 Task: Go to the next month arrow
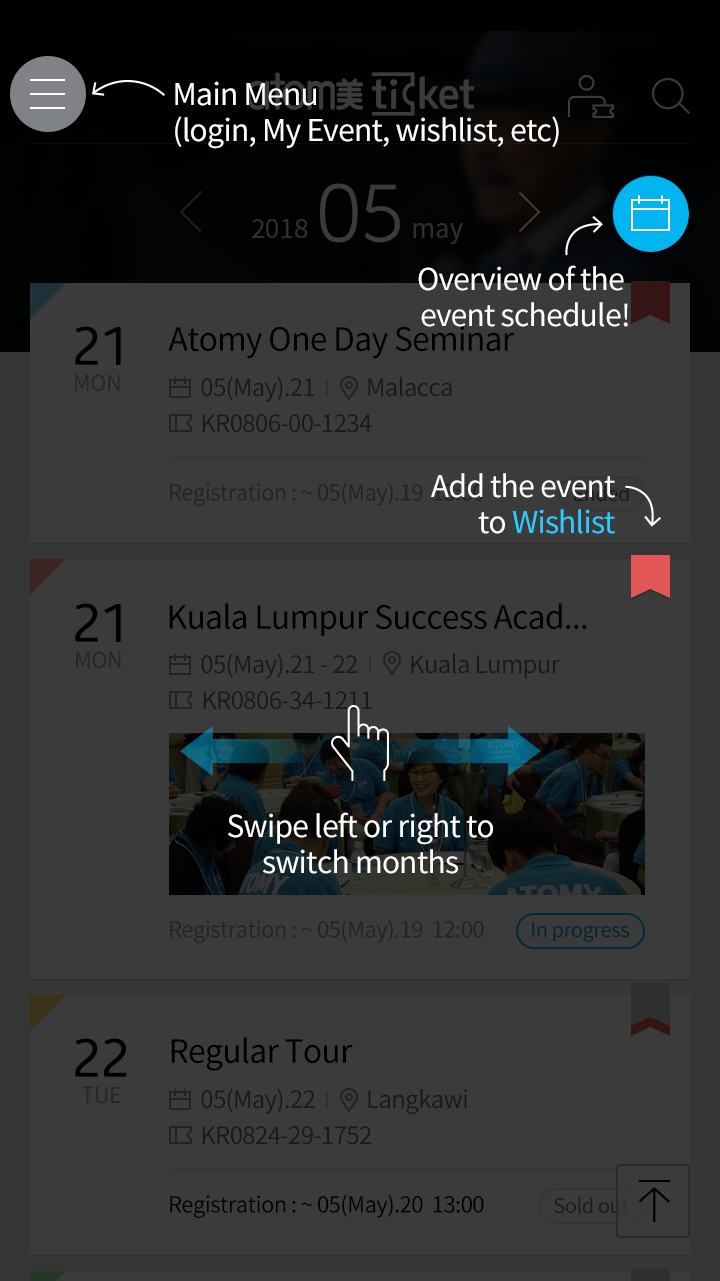click(529, 213)
